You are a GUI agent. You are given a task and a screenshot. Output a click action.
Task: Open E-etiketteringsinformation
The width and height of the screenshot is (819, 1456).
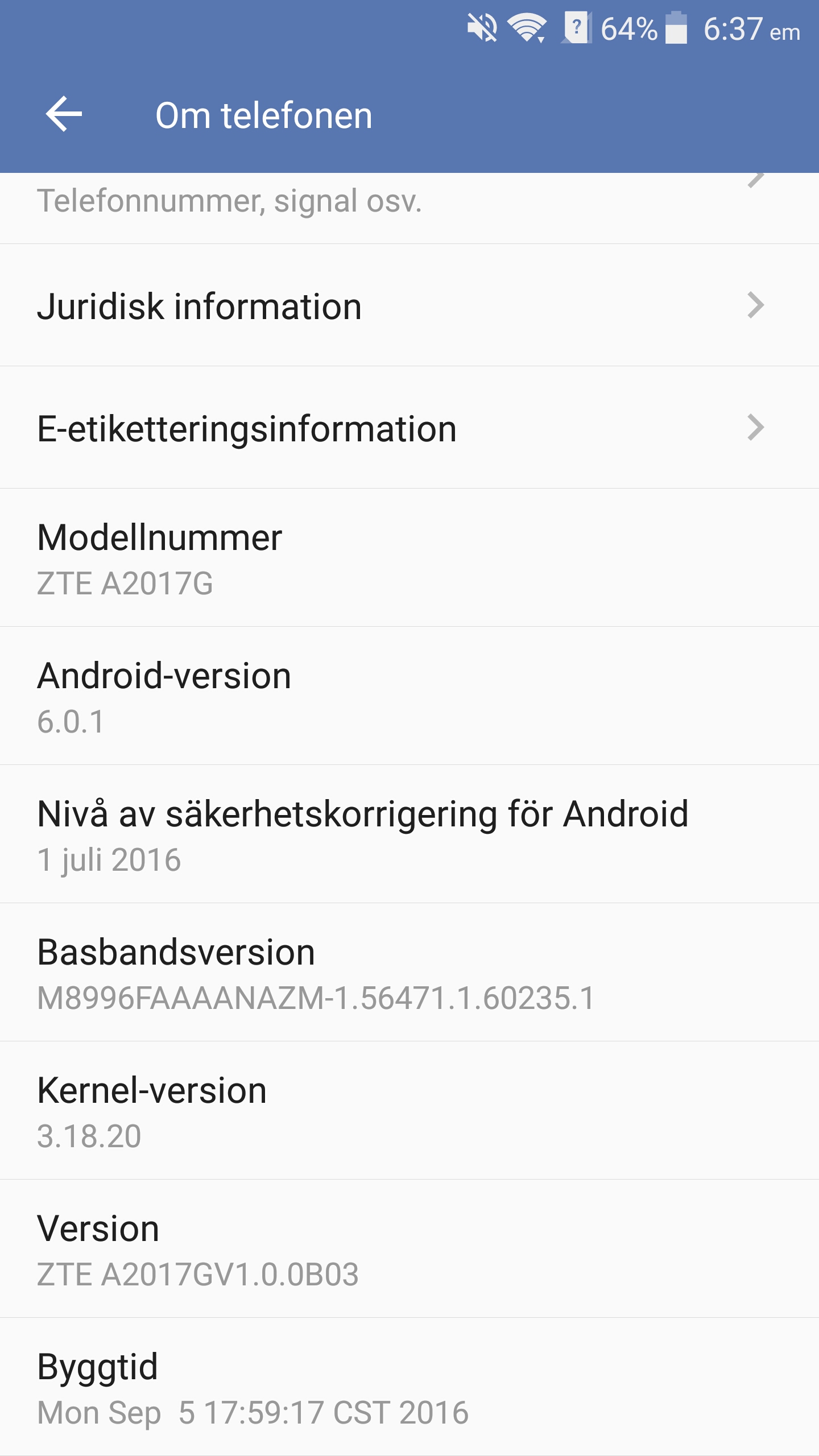(409, 428)
